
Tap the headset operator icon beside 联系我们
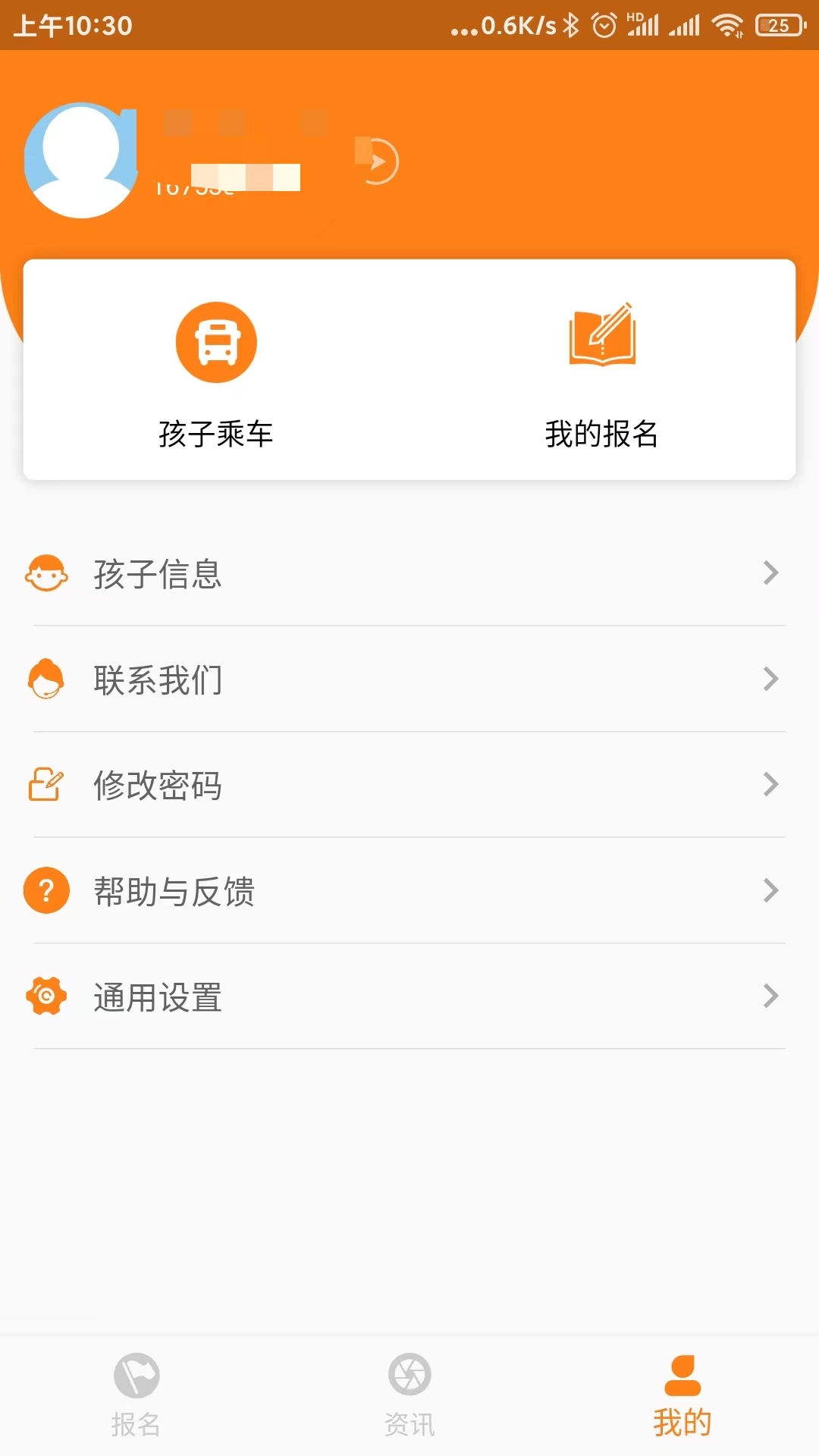coord(47,680)
